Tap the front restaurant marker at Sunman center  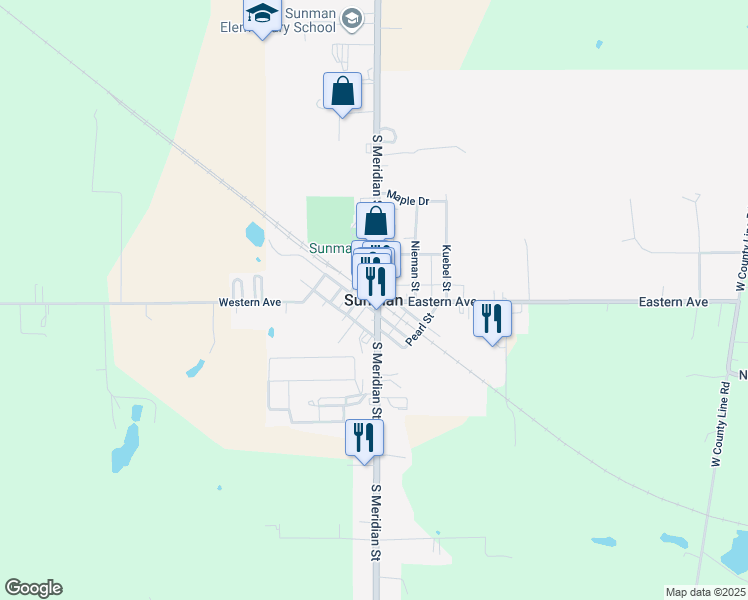[x=376, y=285]
